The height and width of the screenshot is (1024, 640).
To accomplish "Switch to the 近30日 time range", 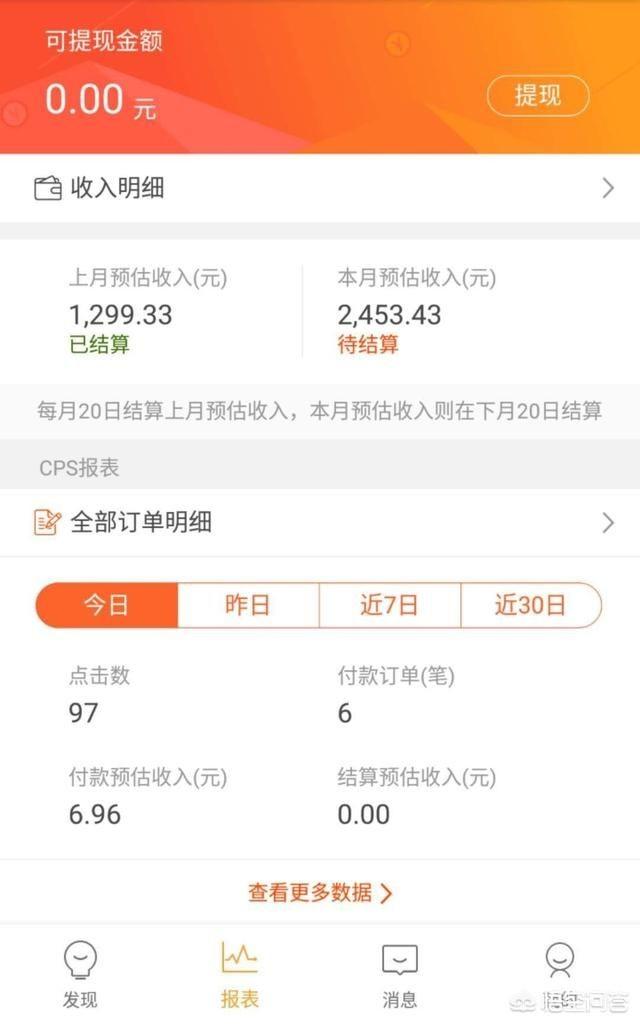I will 530,605.
